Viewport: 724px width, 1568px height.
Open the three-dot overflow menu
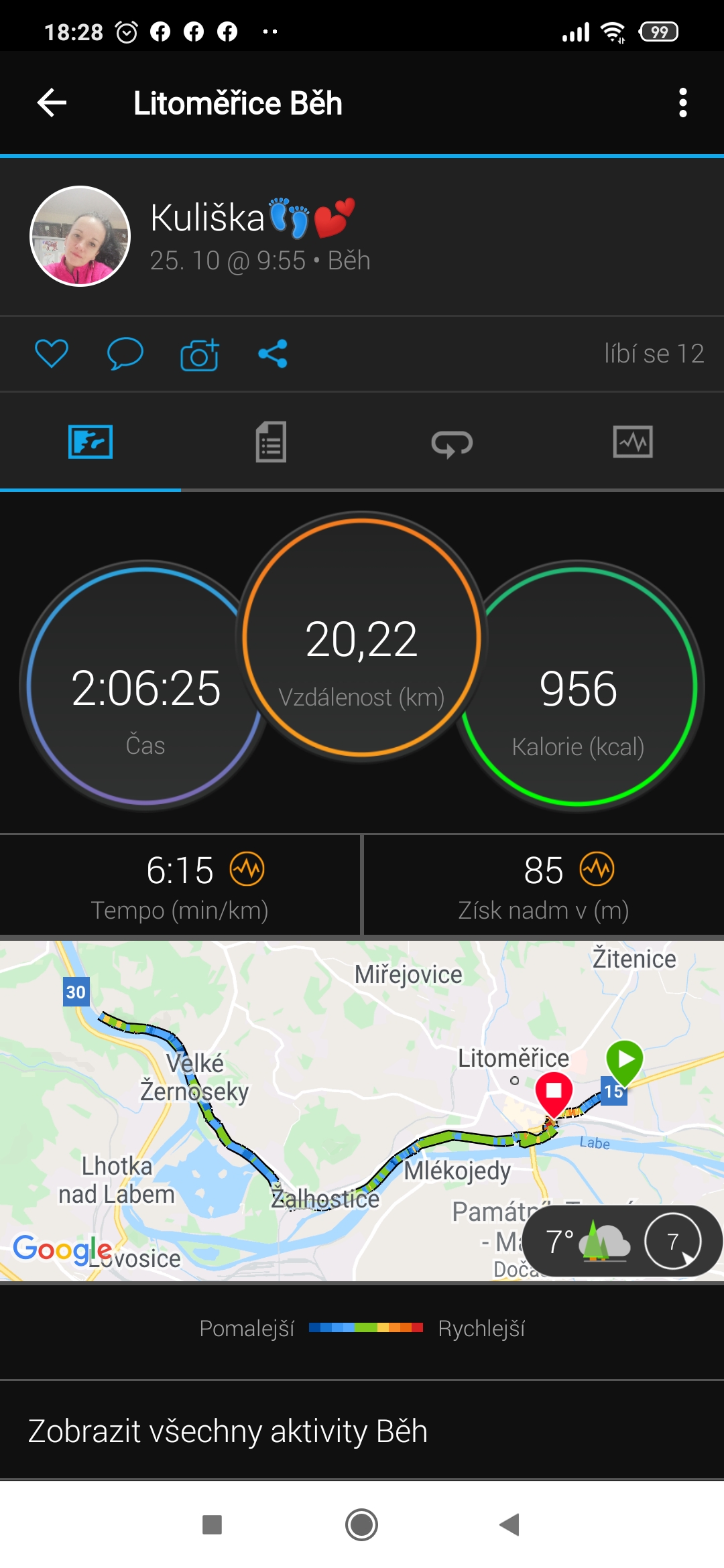click(x=682, y=103)
